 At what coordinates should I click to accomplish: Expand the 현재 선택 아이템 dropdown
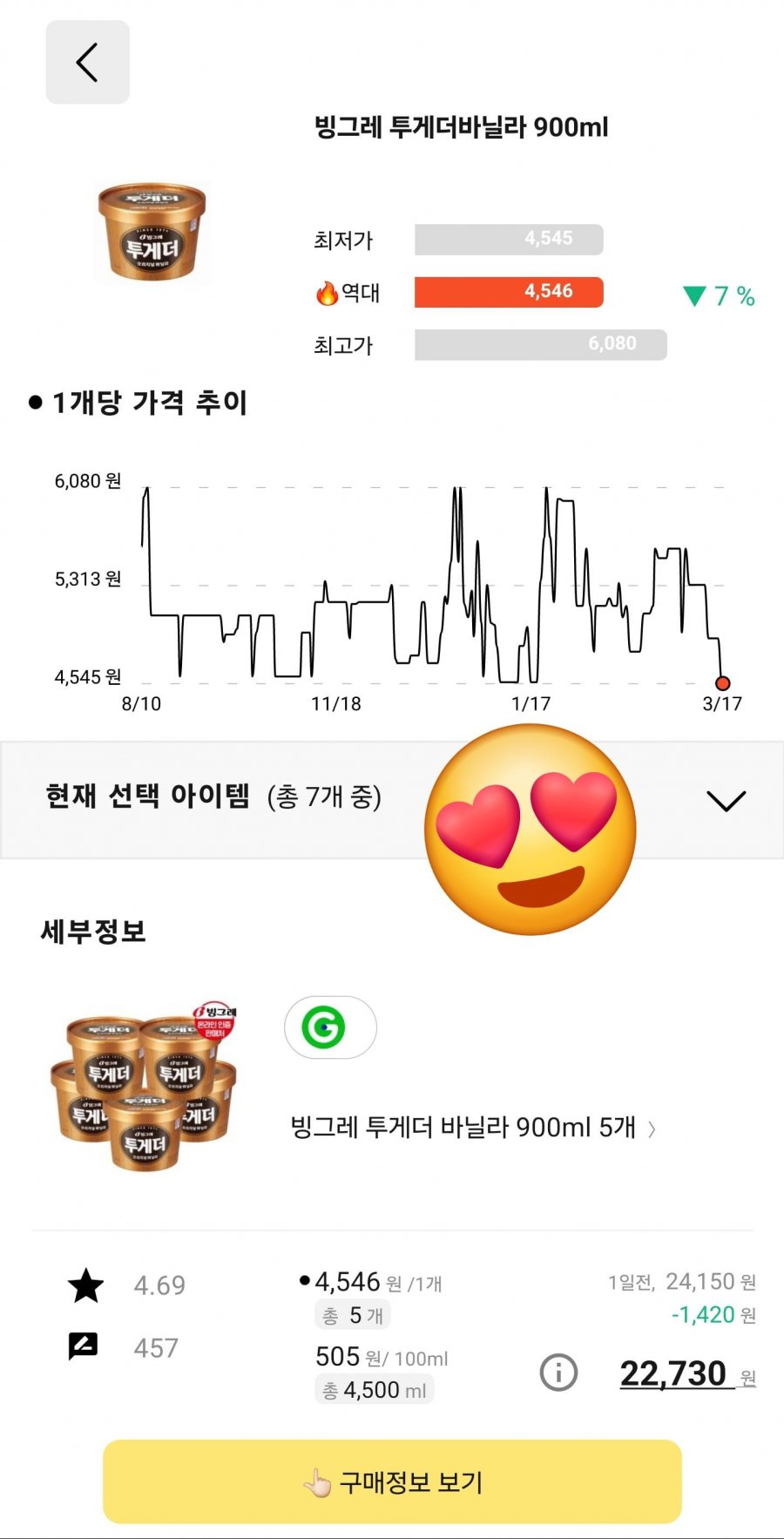tap(726, 800)
